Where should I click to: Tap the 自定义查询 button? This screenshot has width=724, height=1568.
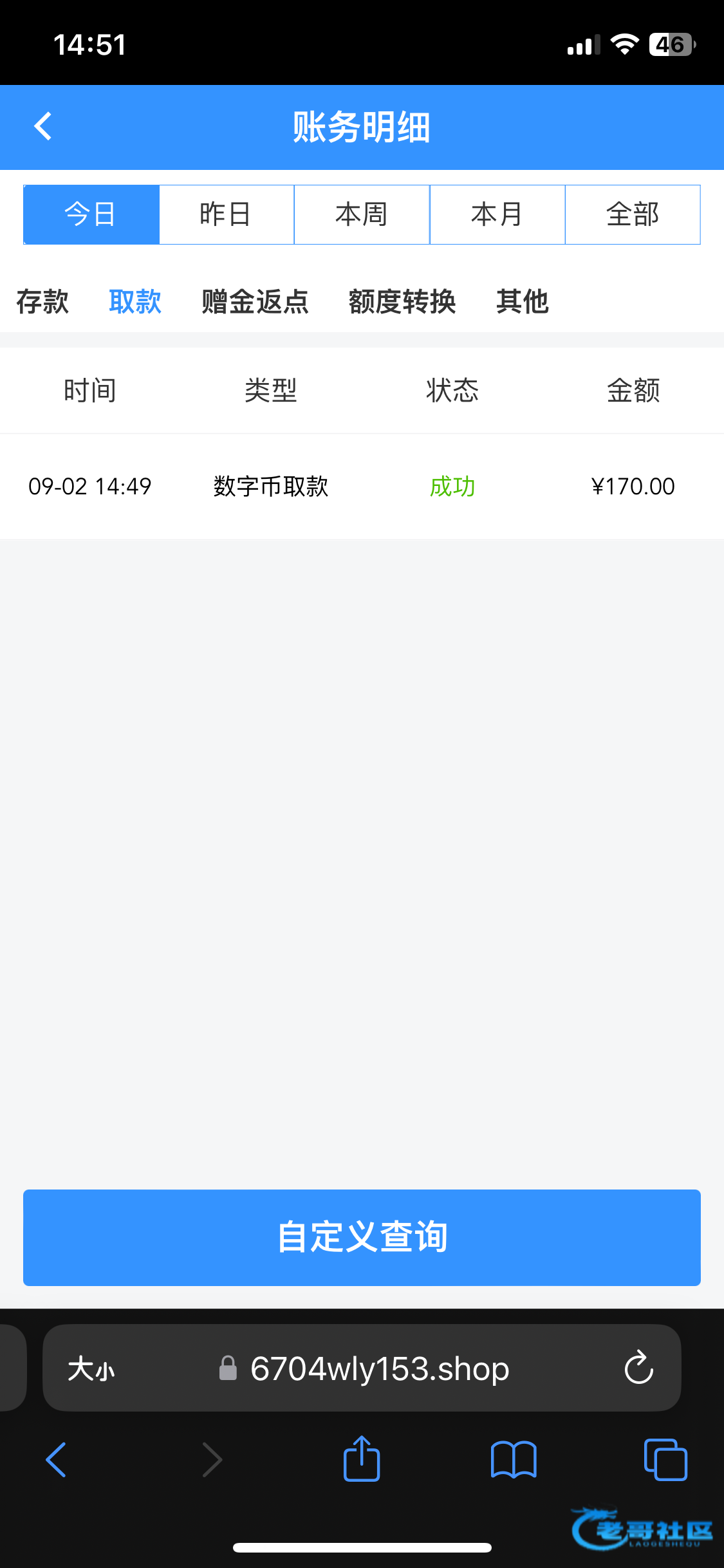tap(362, 1237)
